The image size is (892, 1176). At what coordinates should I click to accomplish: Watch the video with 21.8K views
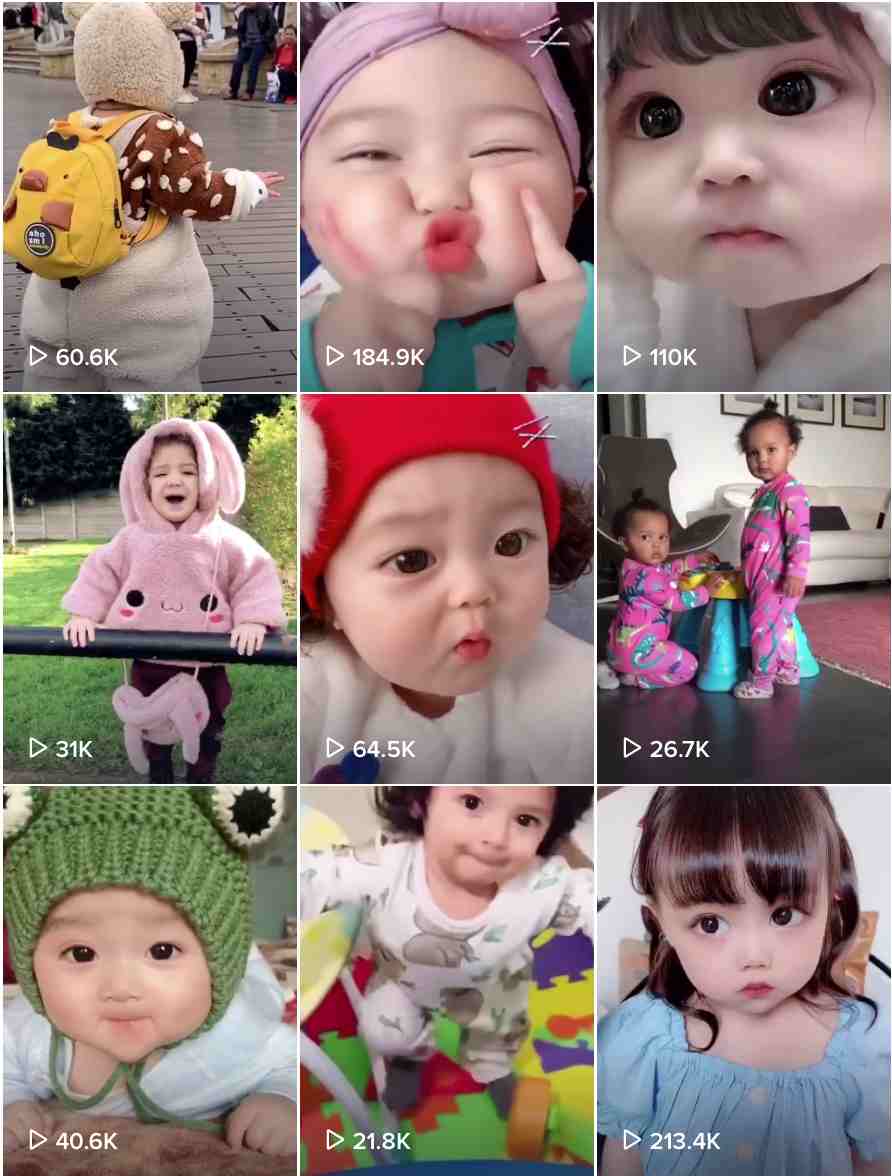[446, 980]
